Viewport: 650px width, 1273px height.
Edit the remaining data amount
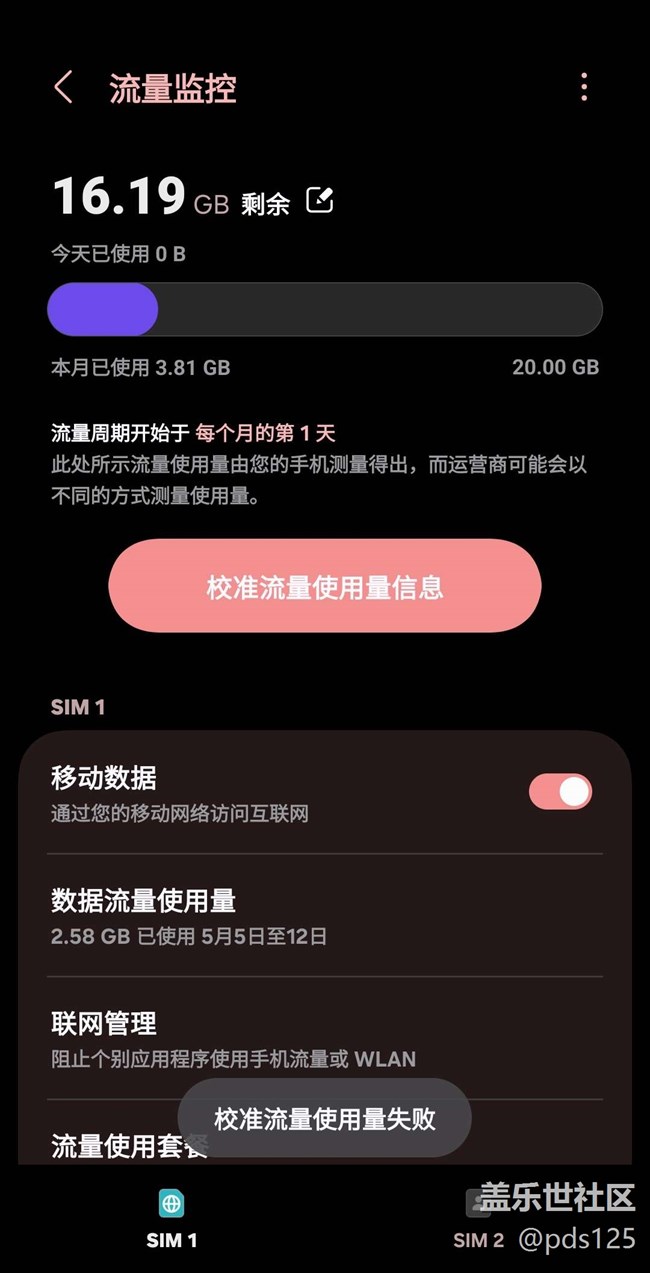319,200
